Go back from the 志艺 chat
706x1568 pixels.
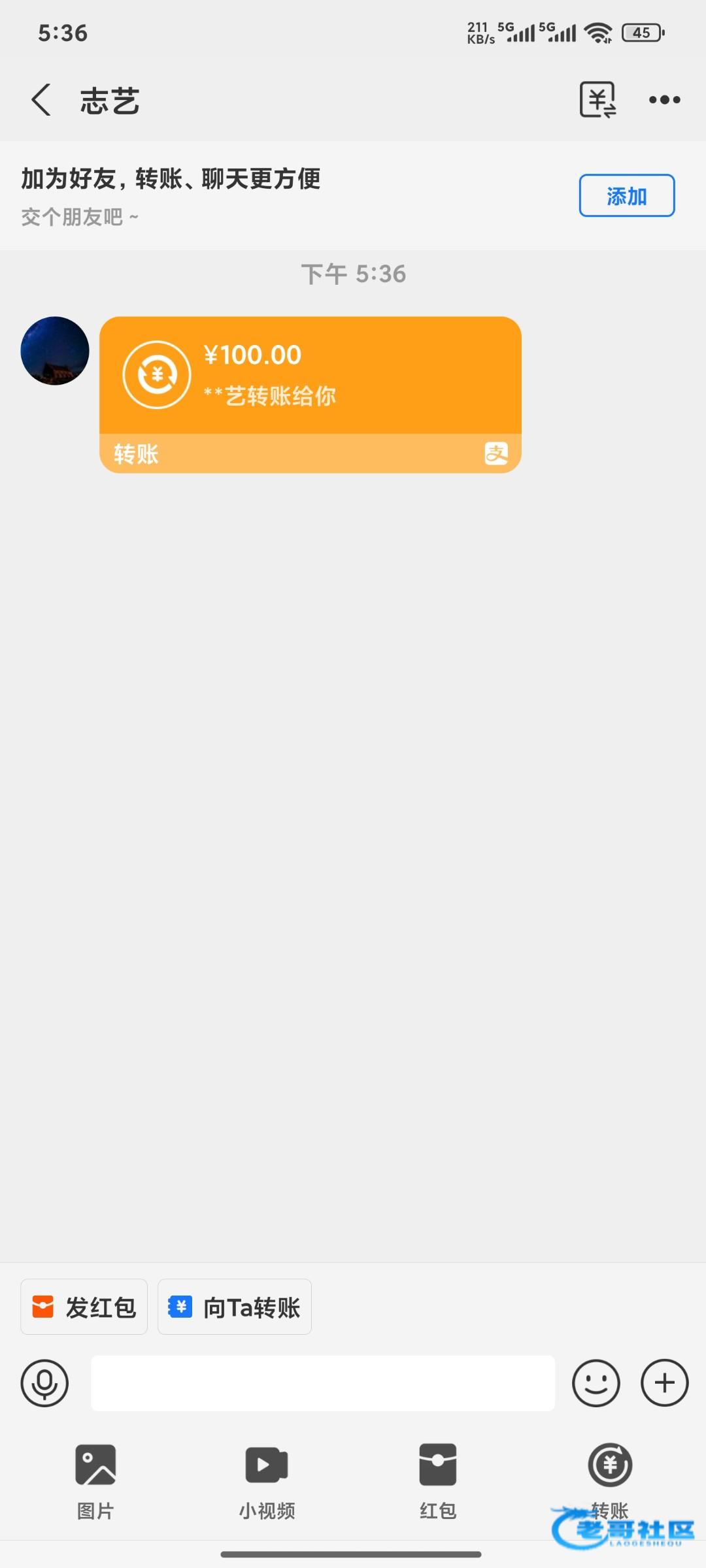tap(41, 100)
